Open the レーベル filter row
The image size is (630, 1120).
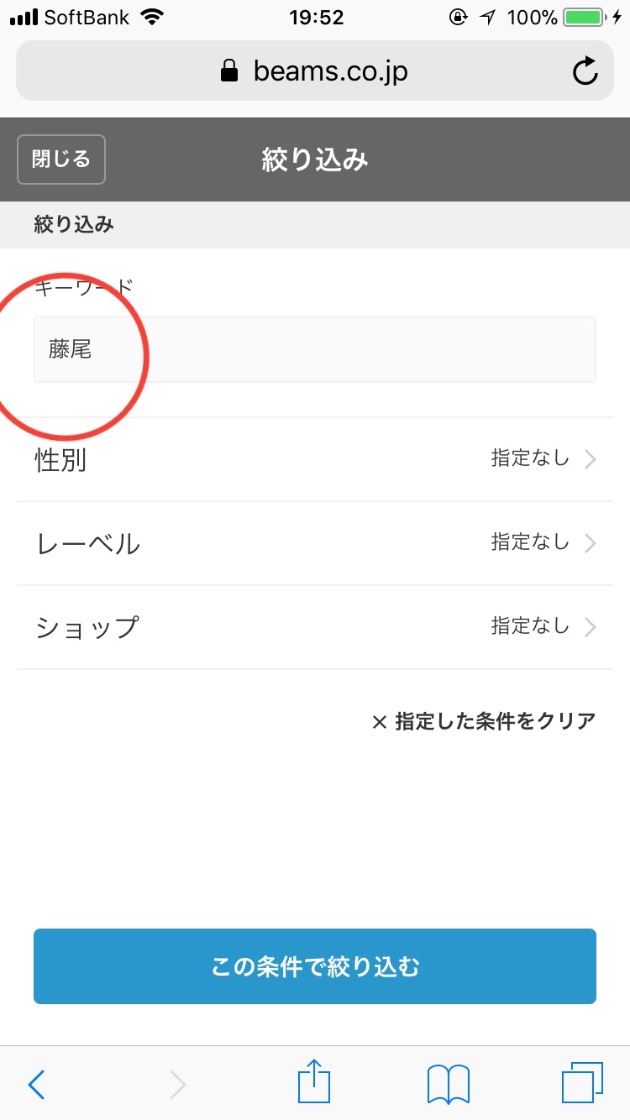click(314, 544)
